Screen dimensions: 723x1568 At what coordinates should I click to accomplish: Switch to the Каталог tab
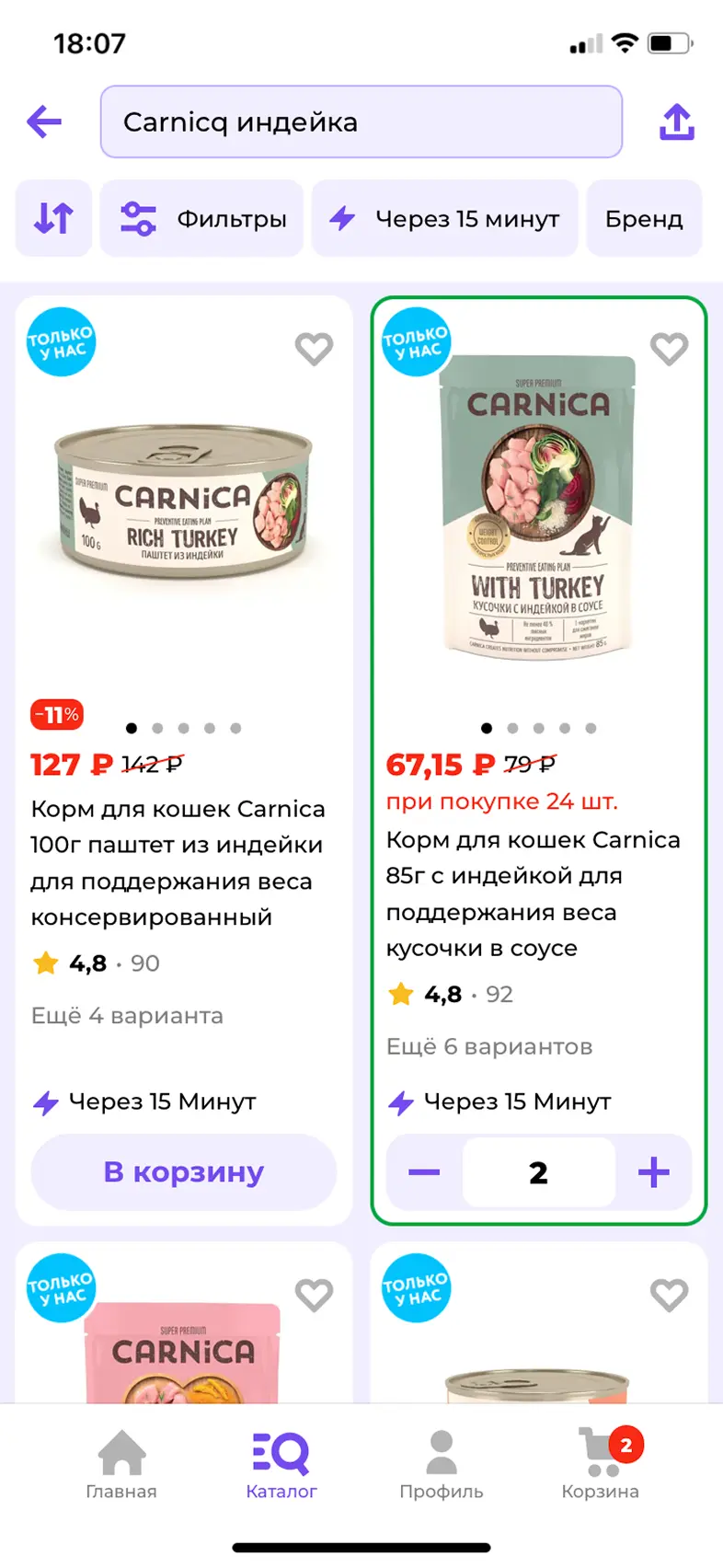tap(281, 1465)
